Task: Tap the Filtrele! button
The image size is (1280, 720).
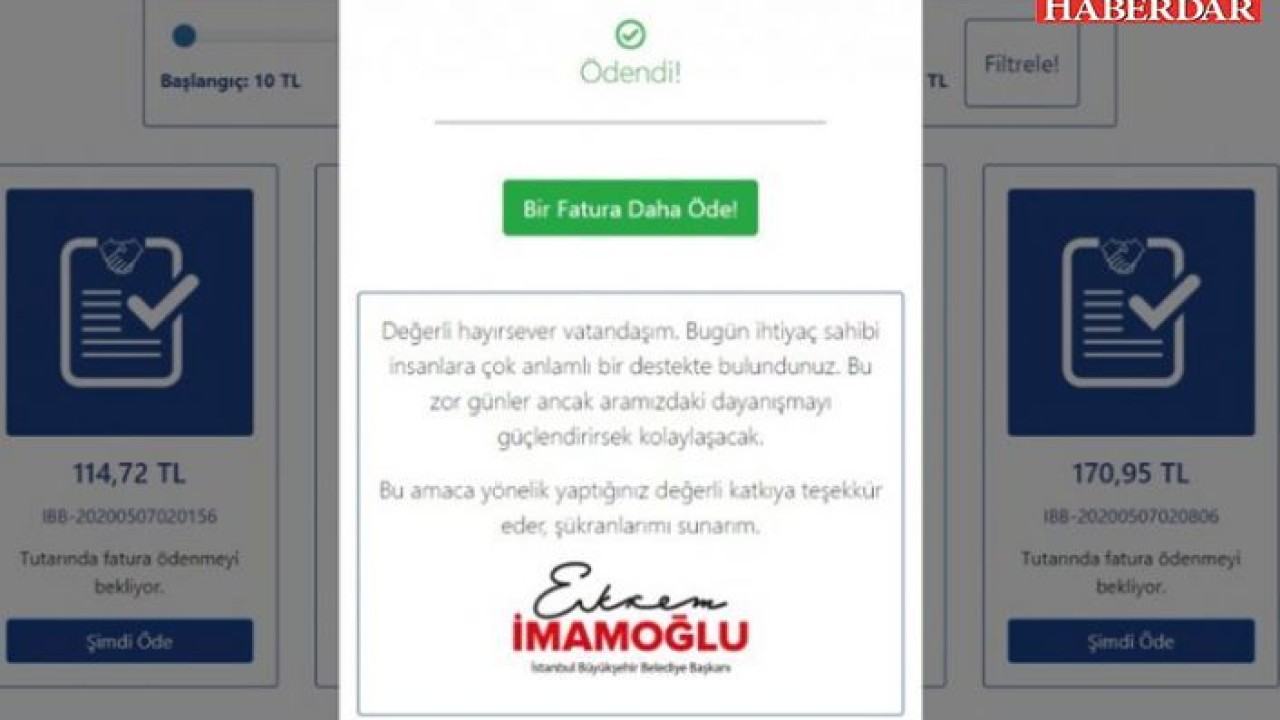Action: coord(1021,65)
